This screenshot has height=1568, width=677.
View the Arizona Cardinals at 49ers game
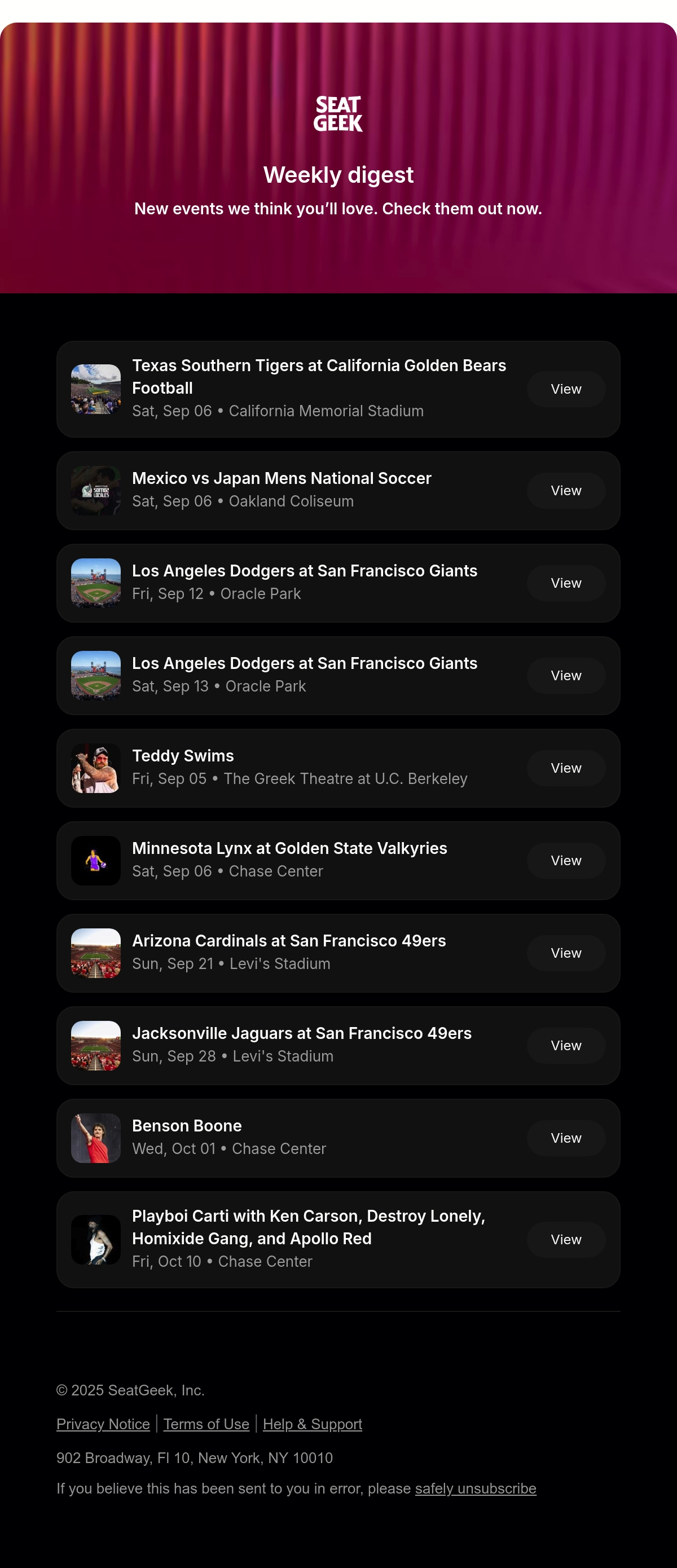566,953
